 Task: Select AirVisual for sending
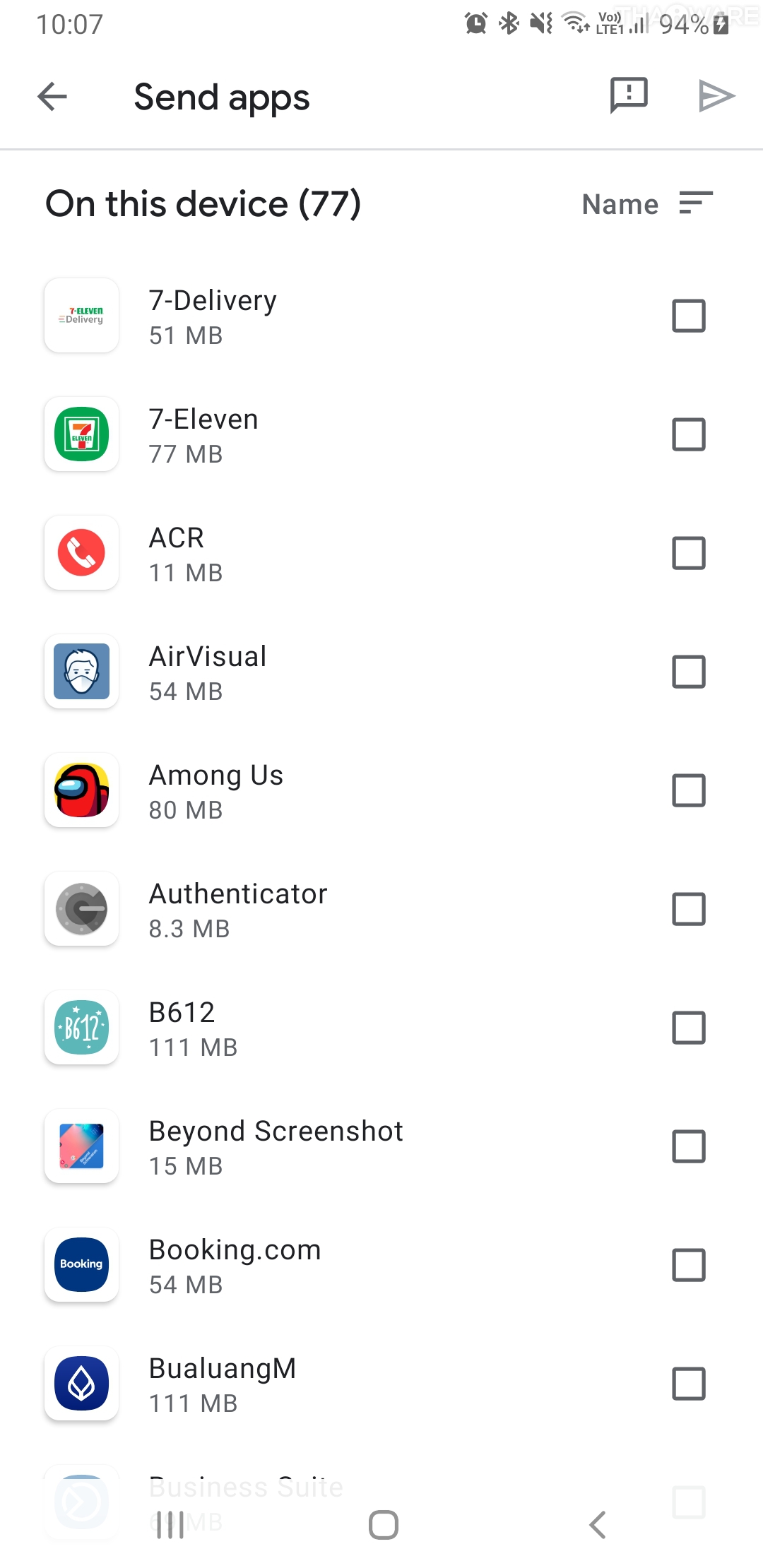[689, 672]
